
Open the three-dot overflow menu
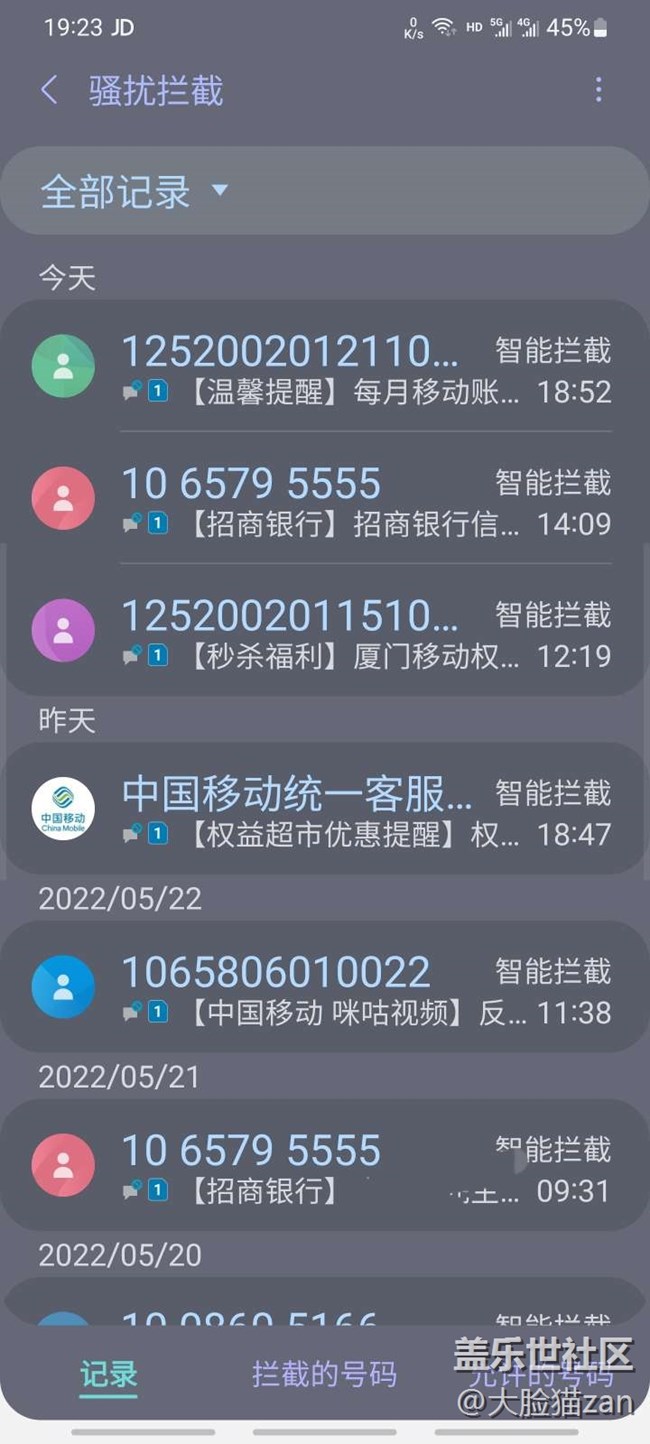[598, 90]
